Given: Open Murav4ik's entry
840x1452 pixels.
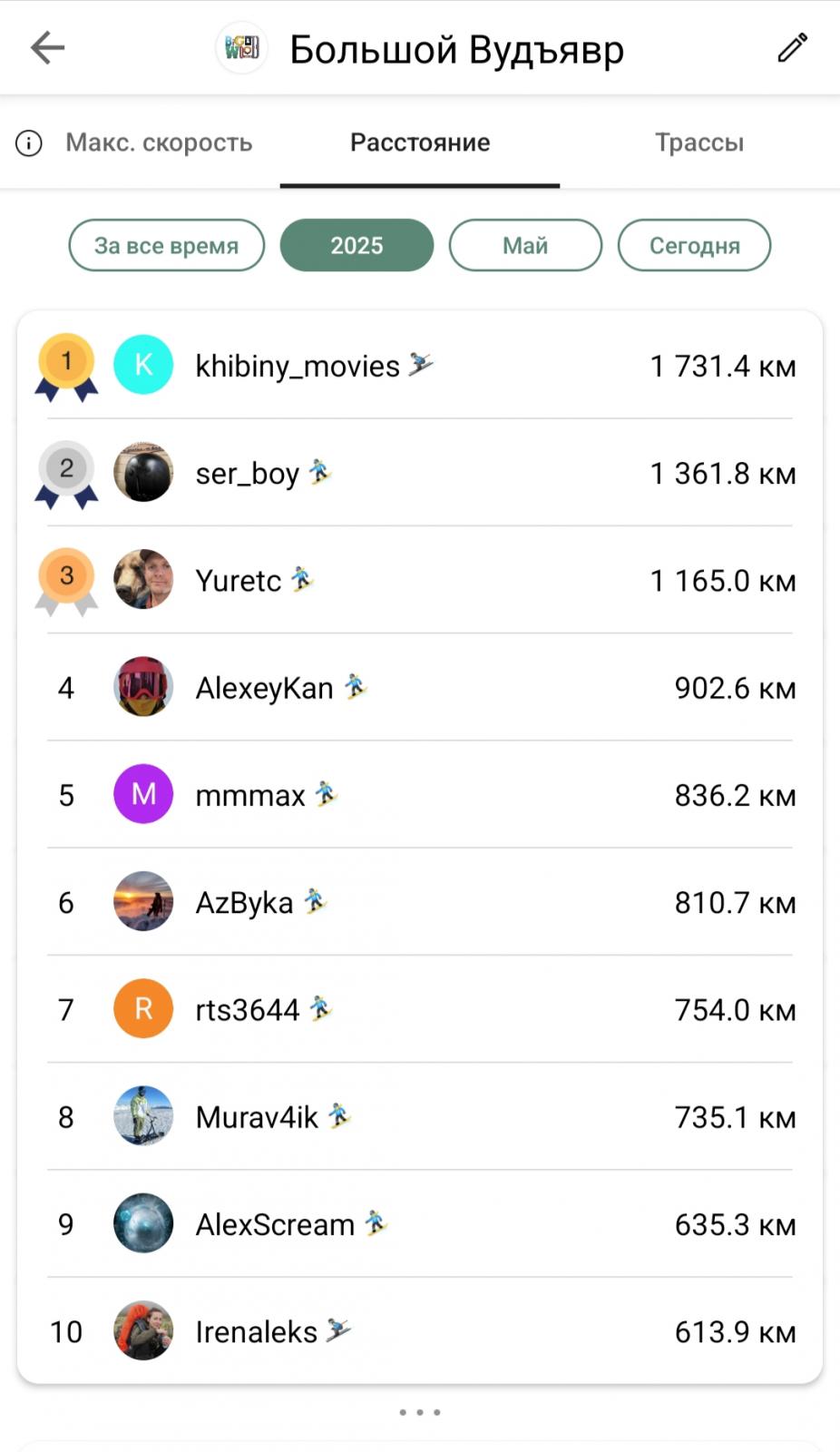Looking at the screenshot, I should pos(420,1116).
